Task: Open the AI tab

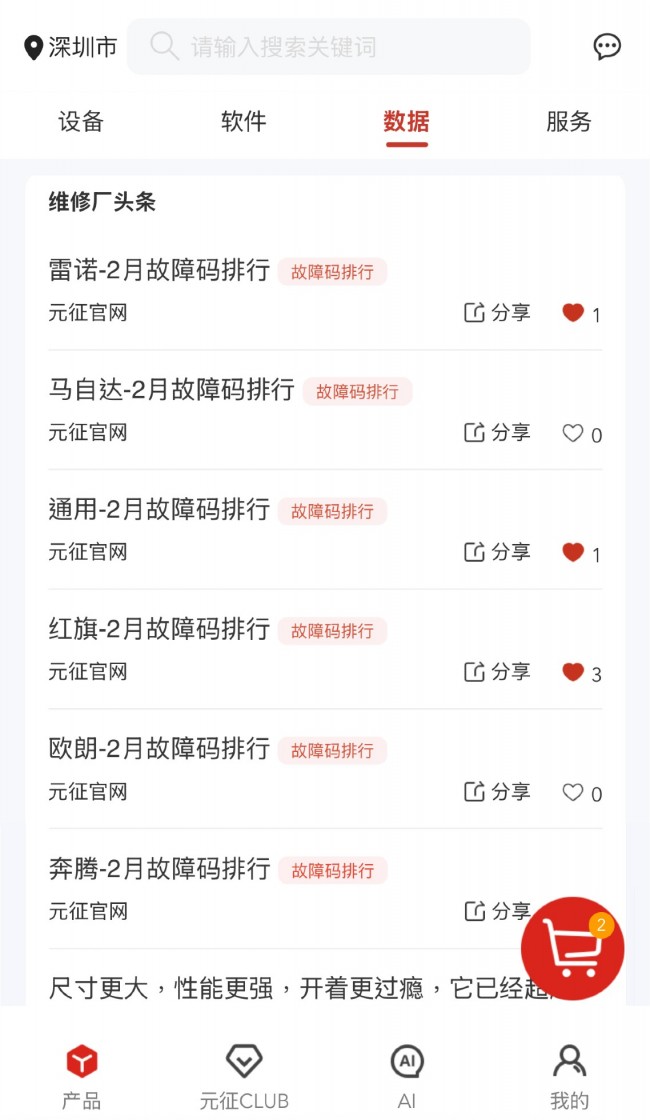Action: [x=406, y=1075]
